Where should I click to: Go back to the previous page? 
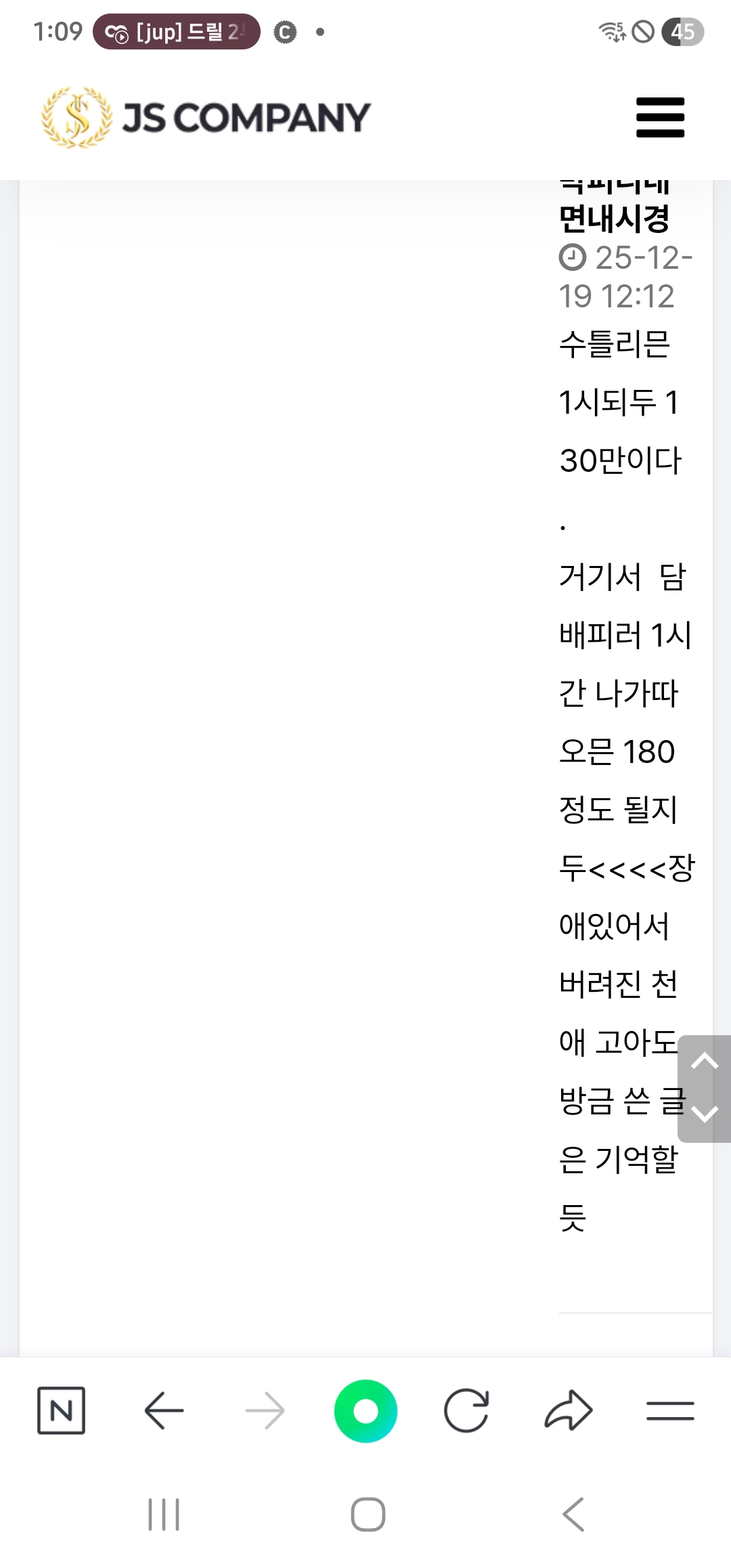tap(164, 1410)
